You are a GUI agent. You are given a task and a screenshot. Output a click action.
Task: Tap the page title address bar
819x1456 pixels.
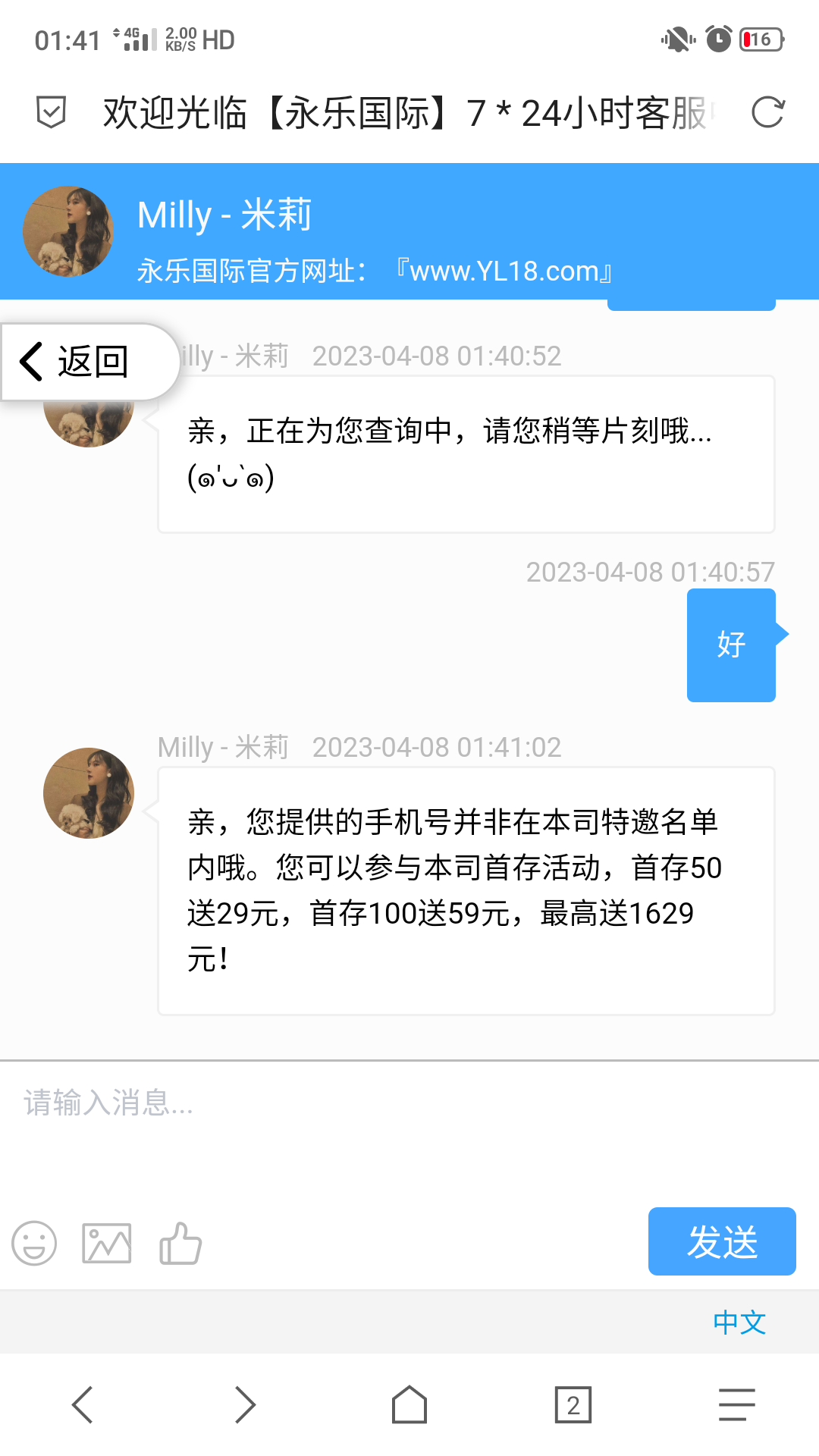[x=406, y=113]
